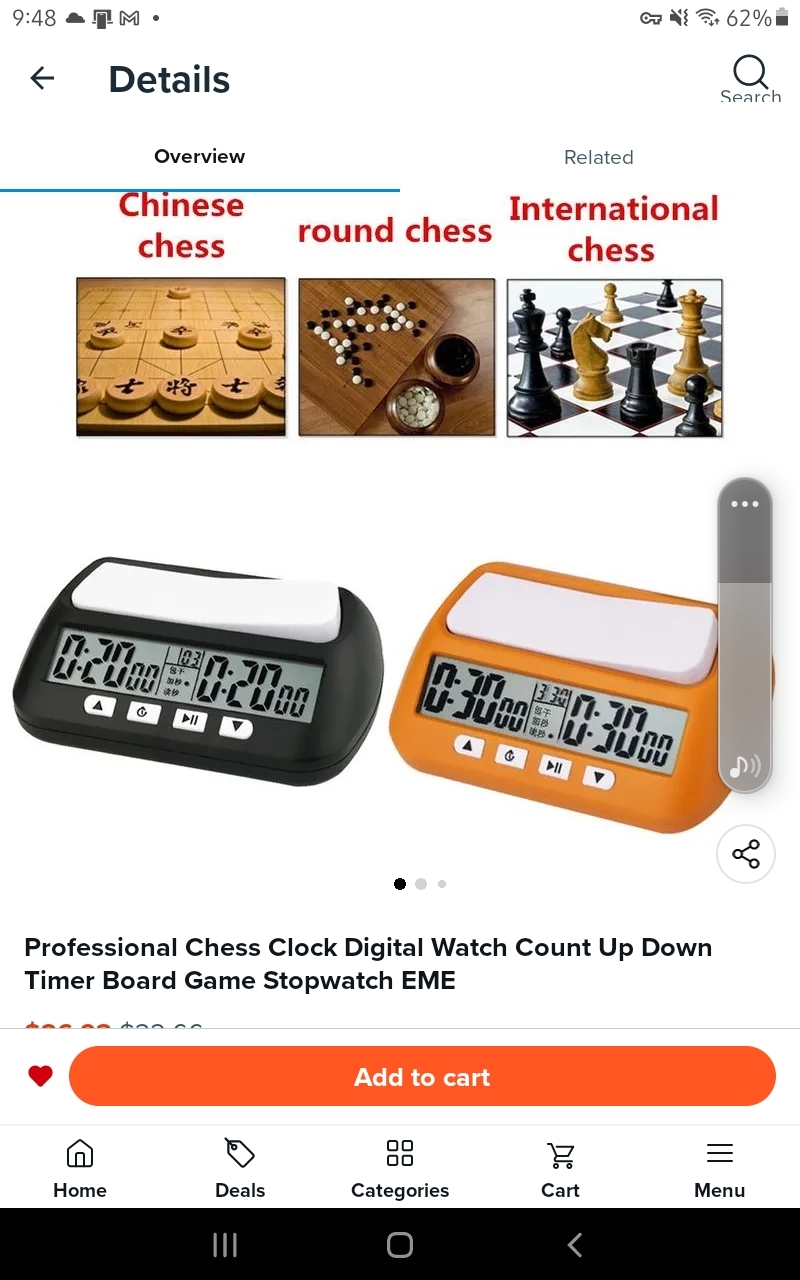Open the Search icon

tap(750, 78)
